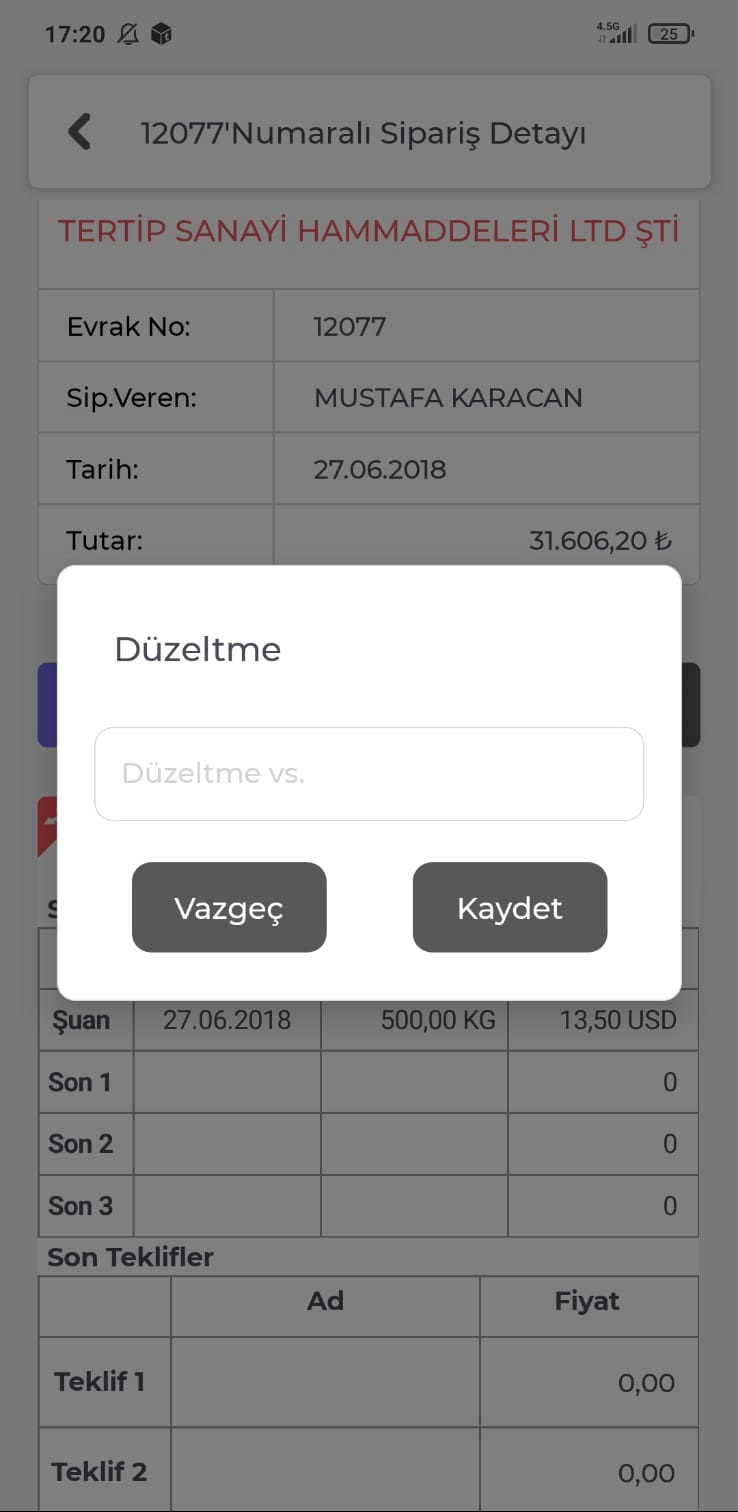
Task: Save the correction with Kaydet
Action: (x=510, y=908)
